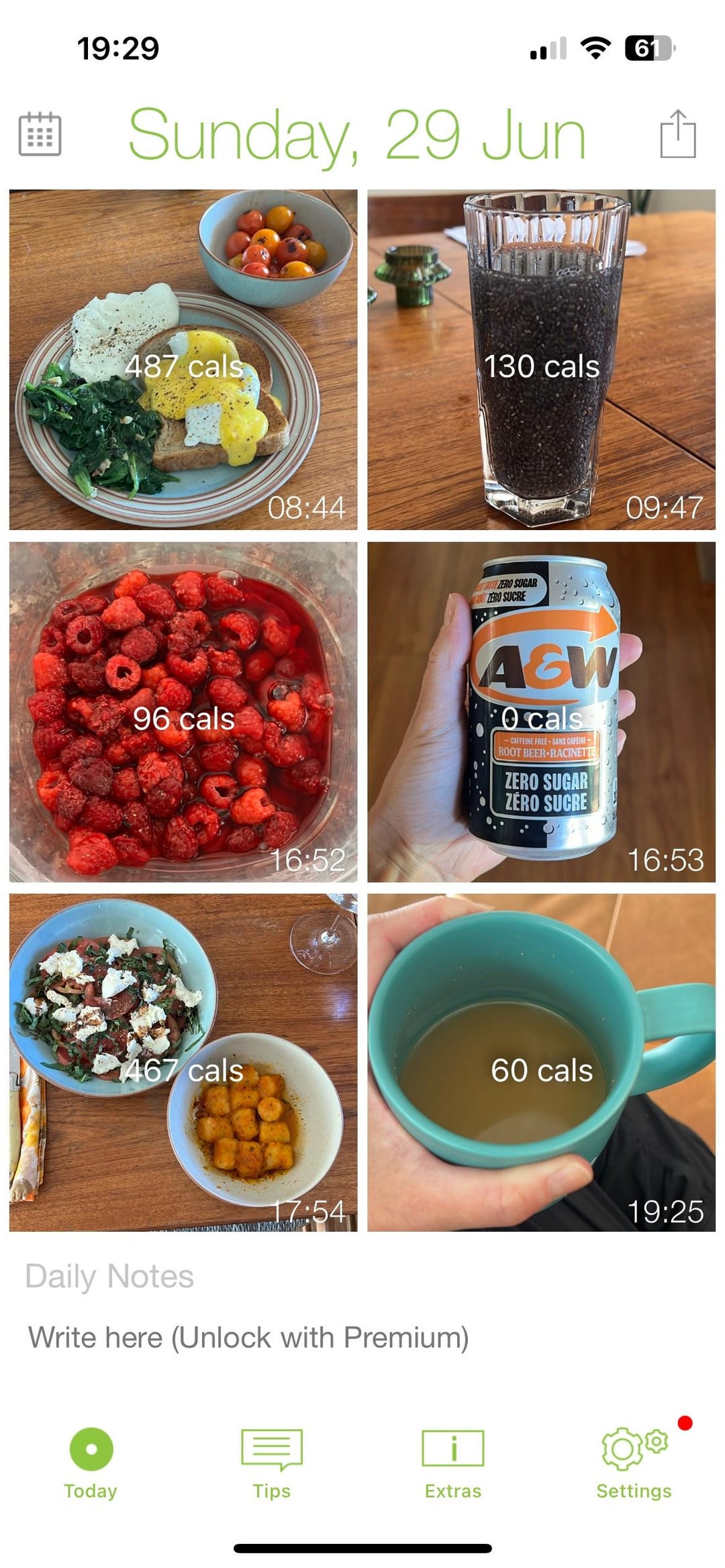Switch to the Extras tab
This screenshot has height=1568, width=725.
(x=453, y=1463)
